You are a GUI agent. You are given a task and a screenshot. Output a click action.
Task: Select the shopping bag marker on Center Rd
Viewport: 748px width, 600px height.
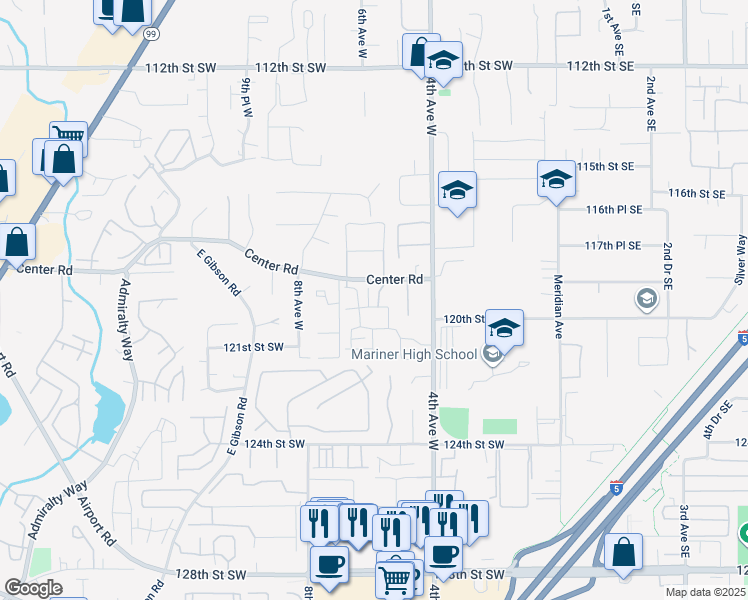click(17, 242)
